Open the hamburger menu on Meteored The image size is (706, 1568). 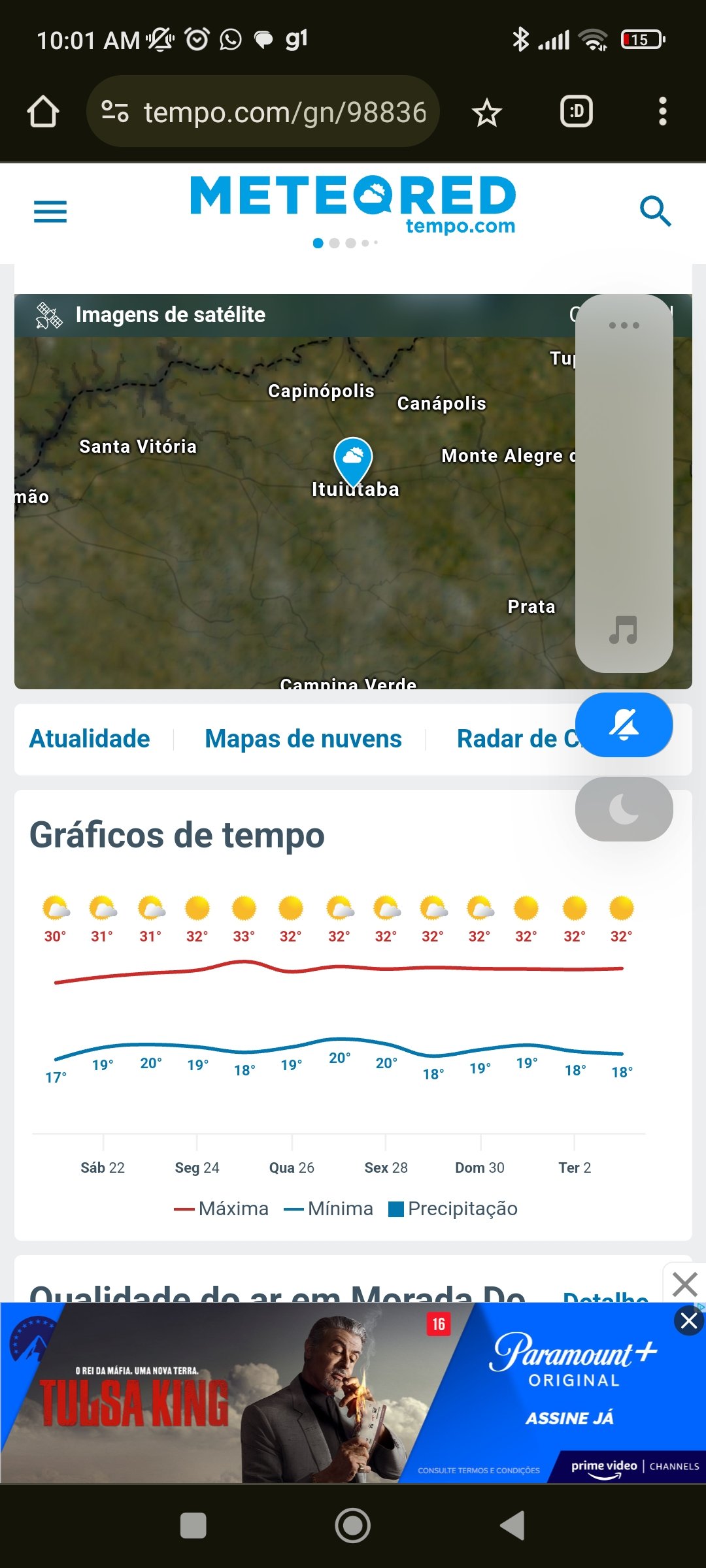click(50, 212)
